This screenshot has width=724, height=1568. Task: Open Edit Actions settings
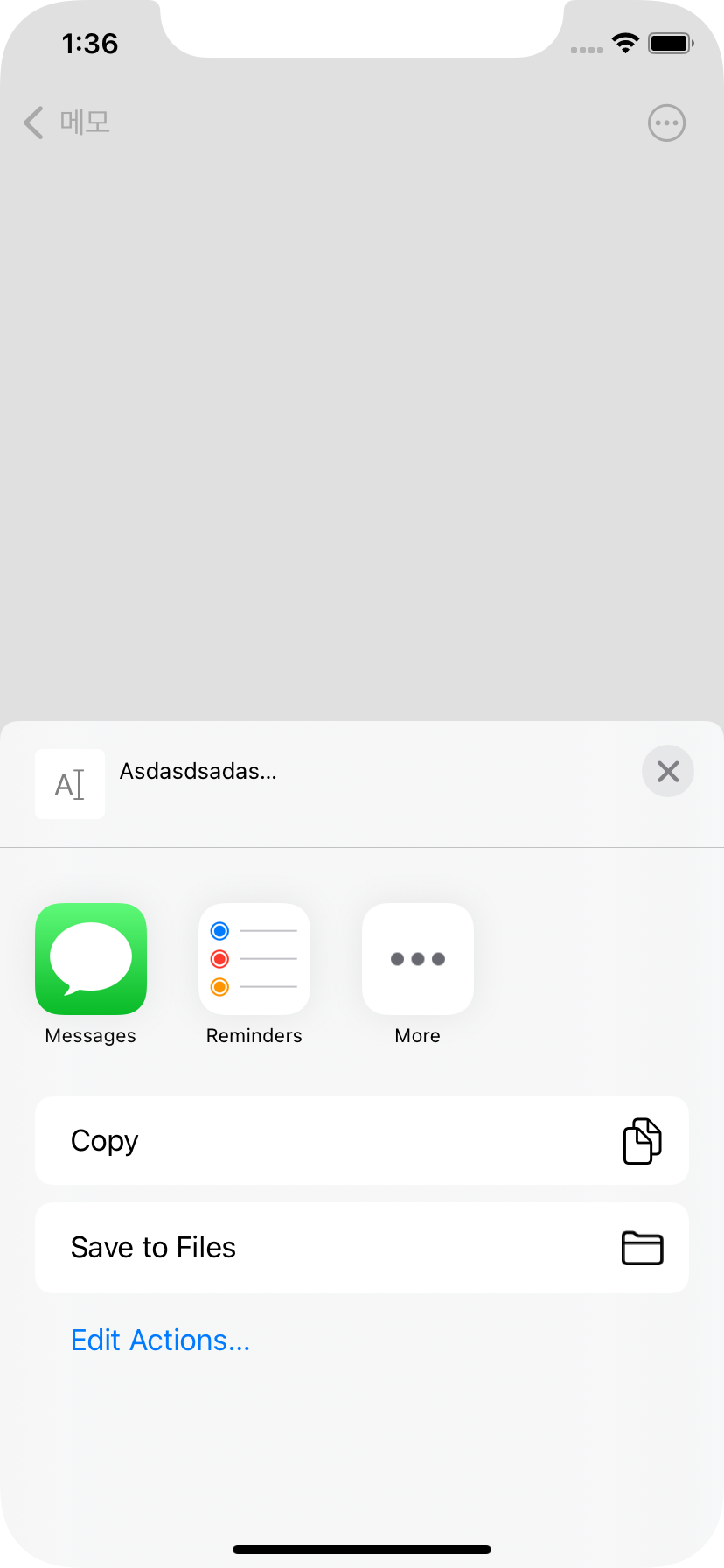[x=160, y=1340]
